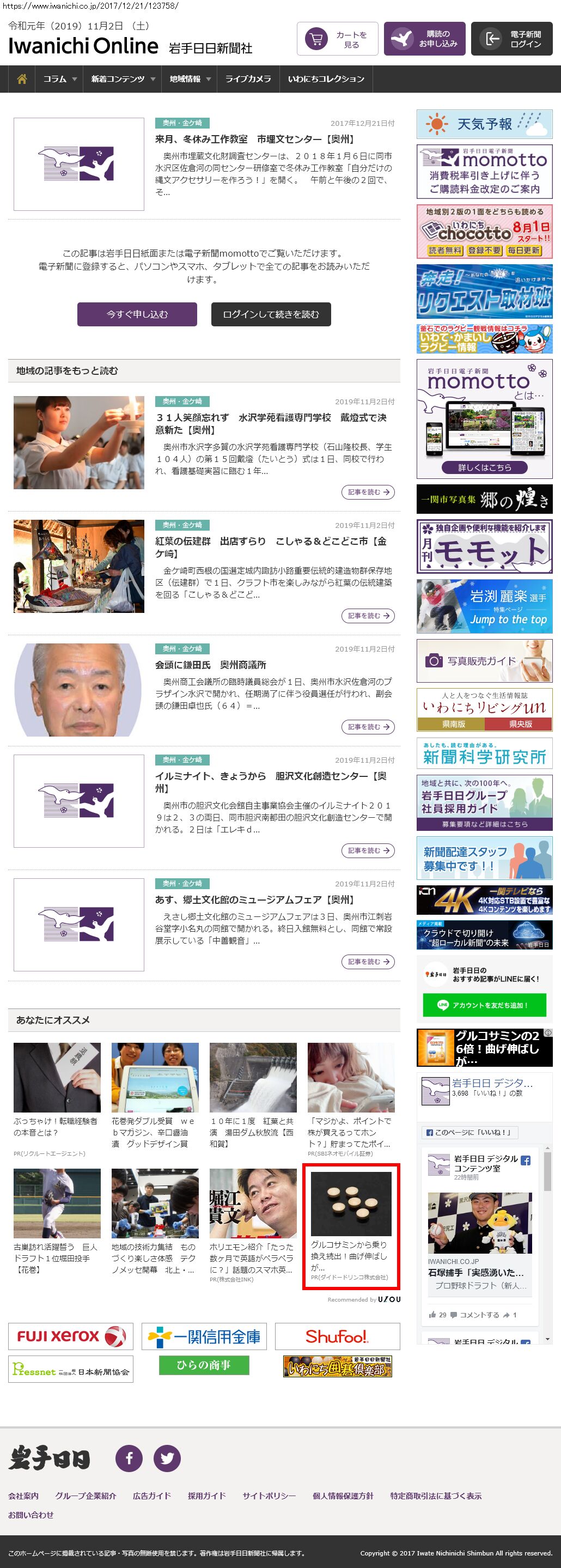Expand the 地域情報 menu
Viewport: 561px width, 1568px height.
click(x=190, y=79)
